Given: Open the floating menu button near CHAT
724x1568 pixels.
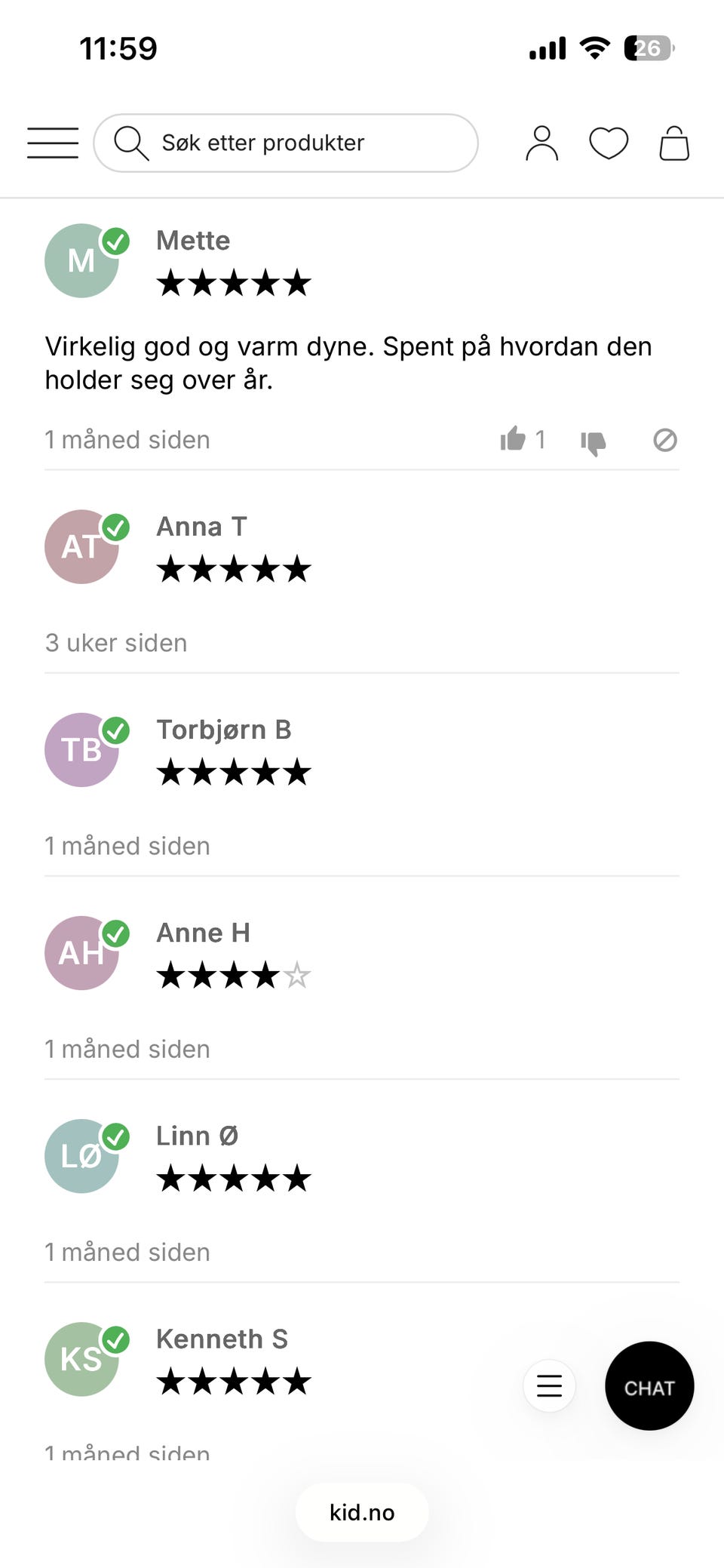Looking at the screenshot, I should (x=549, y=1386).
